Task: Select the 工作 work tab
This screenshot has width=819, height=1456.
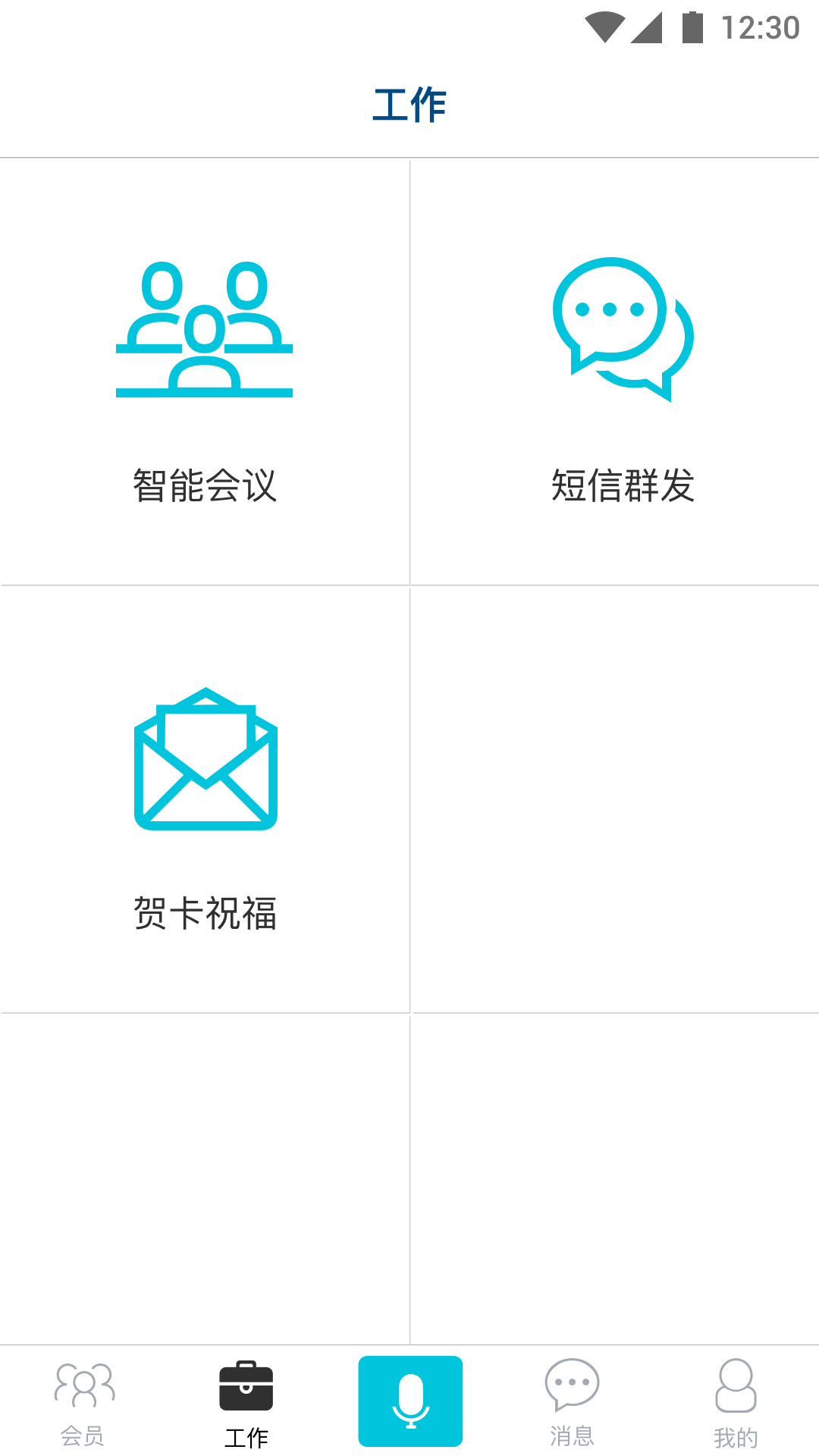Action: [x=246, y=1403]
